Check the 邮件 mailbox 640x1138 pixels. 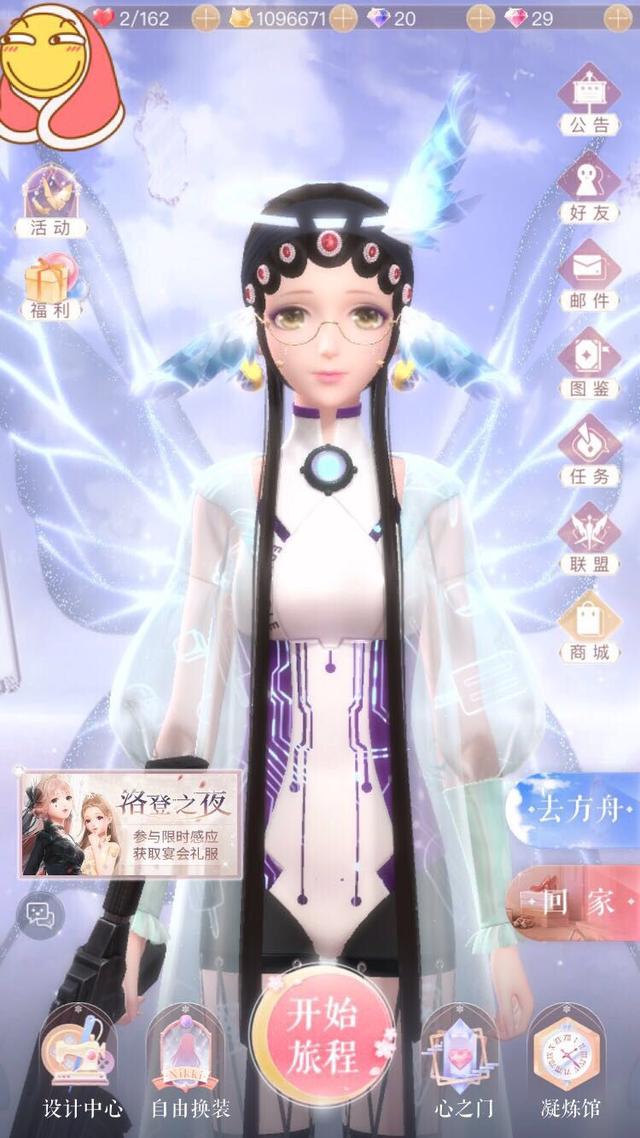coord(589,275)
